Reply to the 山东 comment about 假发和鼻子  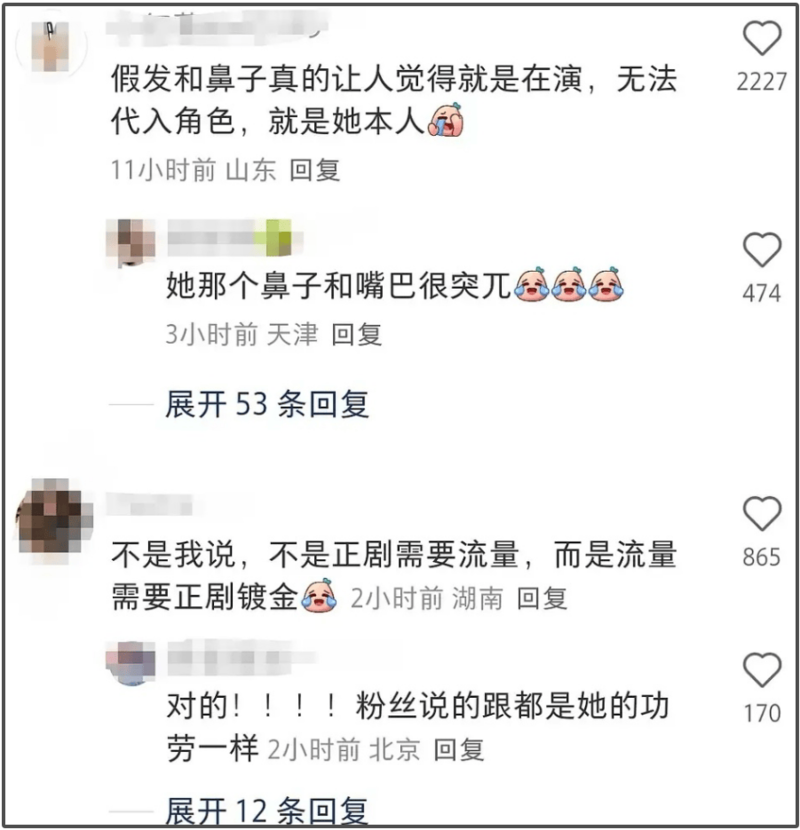click(315, 170)
